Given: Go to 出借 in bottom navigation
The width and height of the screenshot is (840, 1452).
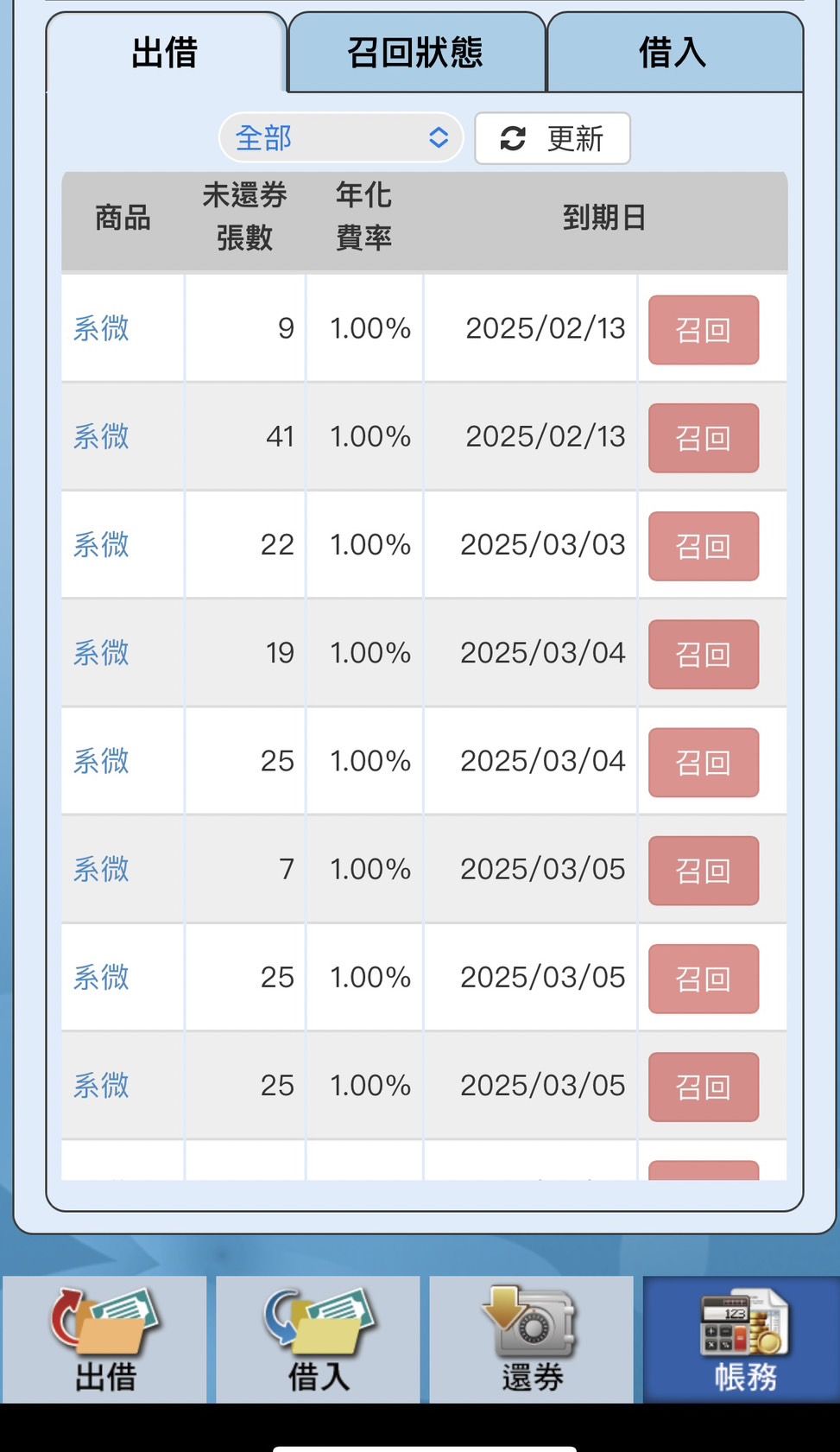Looking at the screenshot, I should pyautogui.click(x=104, y=1339).
